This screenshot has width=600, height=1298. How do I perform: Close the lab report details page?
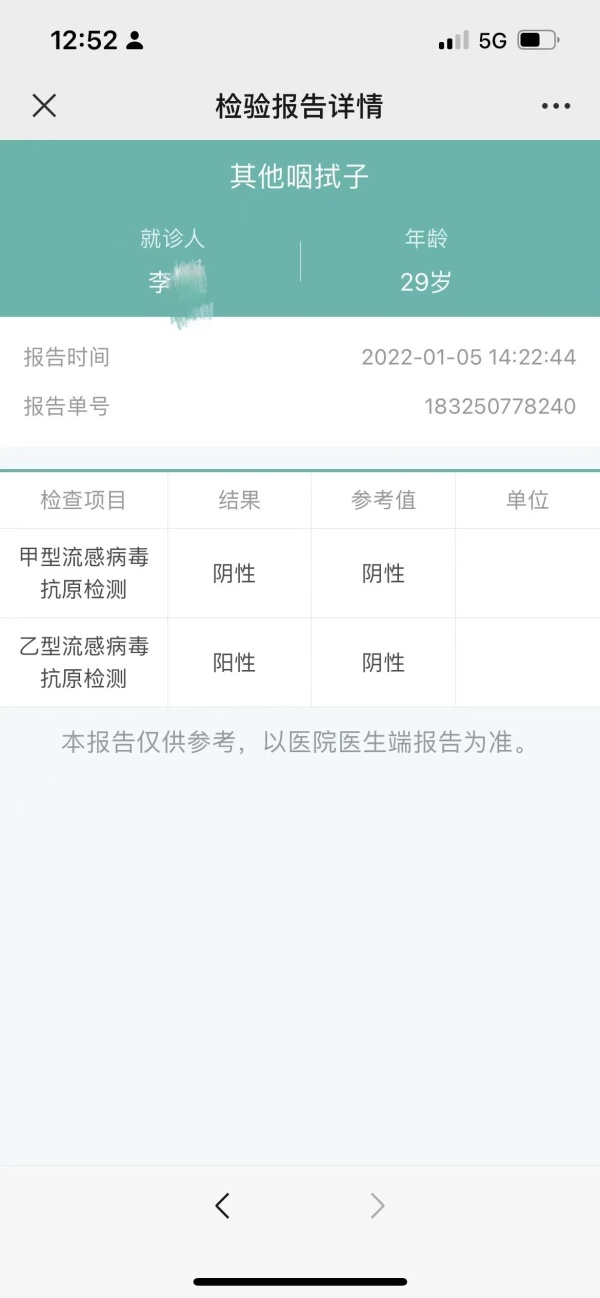tap(44, 106)
